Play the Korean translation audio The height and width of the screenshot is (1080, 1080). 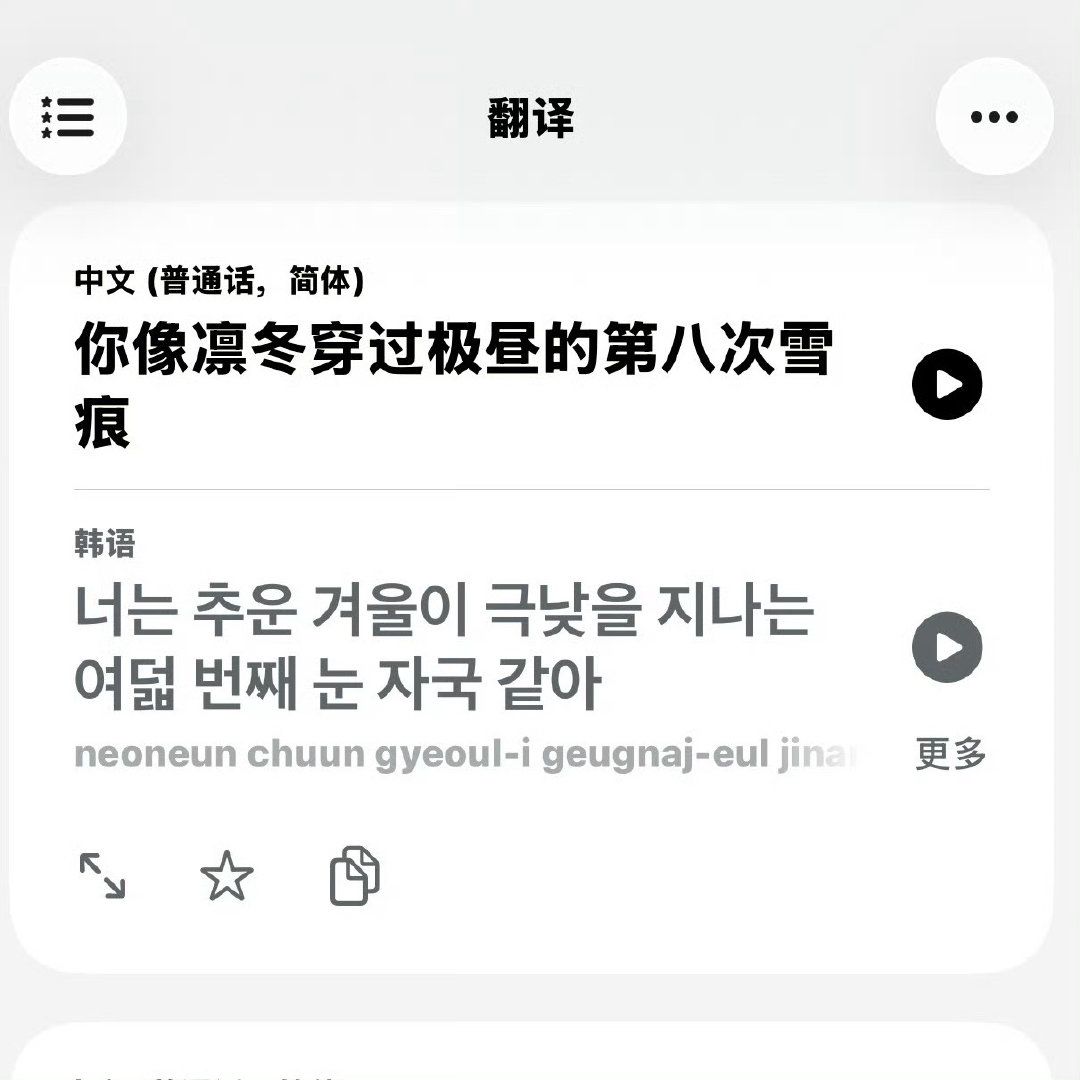point(947,647)
